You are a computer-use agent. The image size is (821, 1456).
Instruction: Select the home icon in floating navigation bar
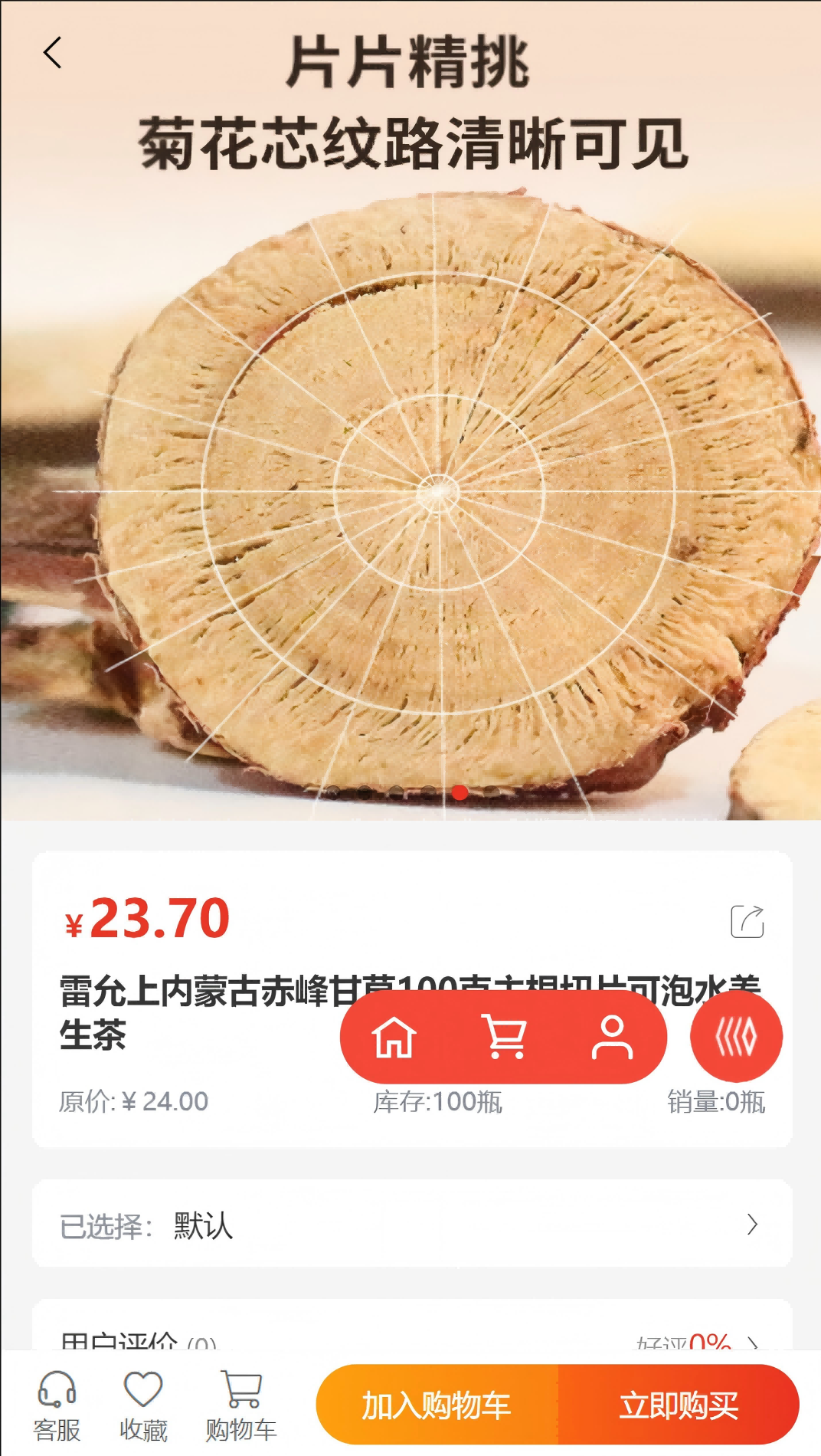pos(393,1037)
